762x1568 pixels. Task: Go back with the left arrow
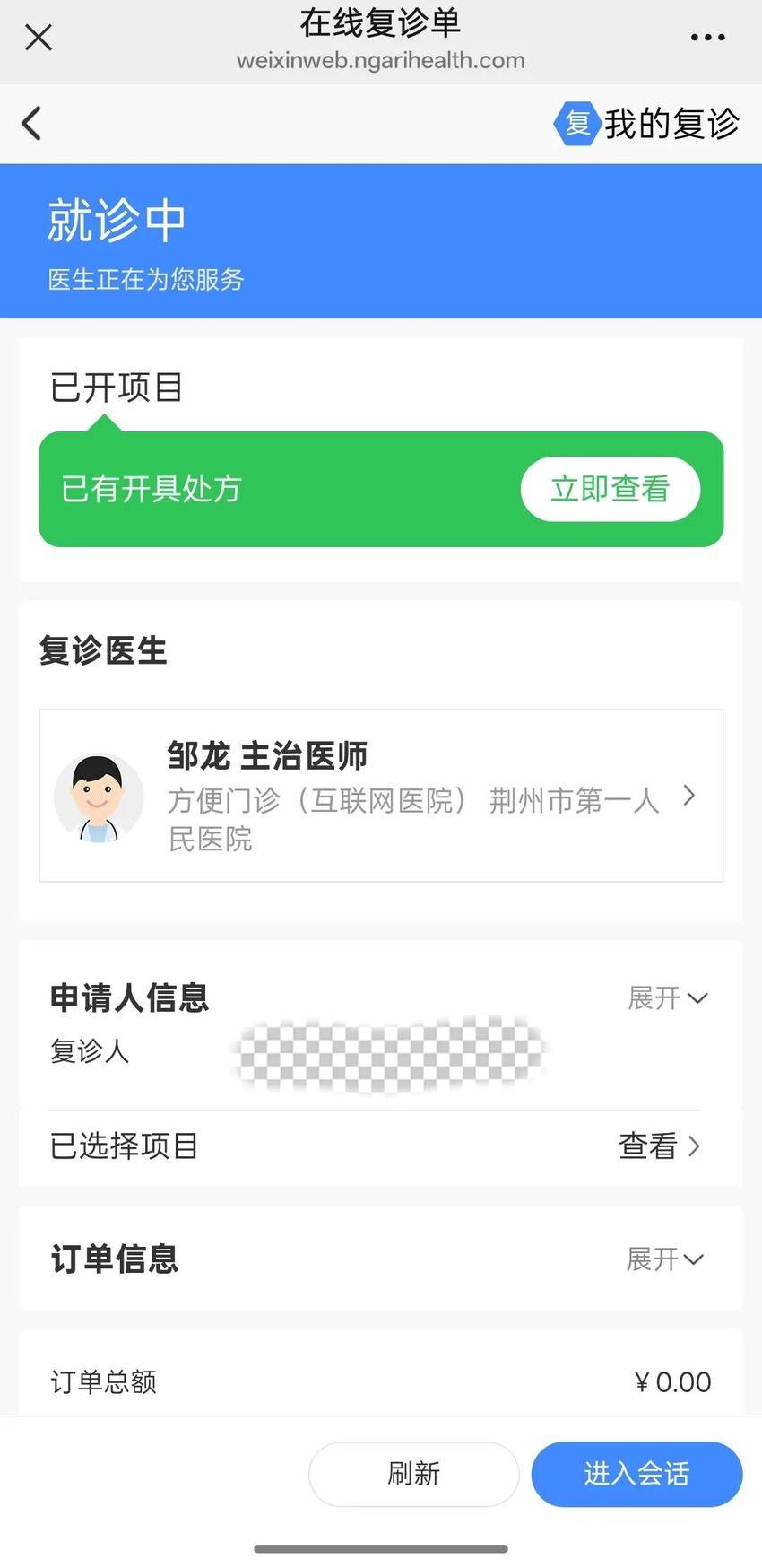pos(32,124)
